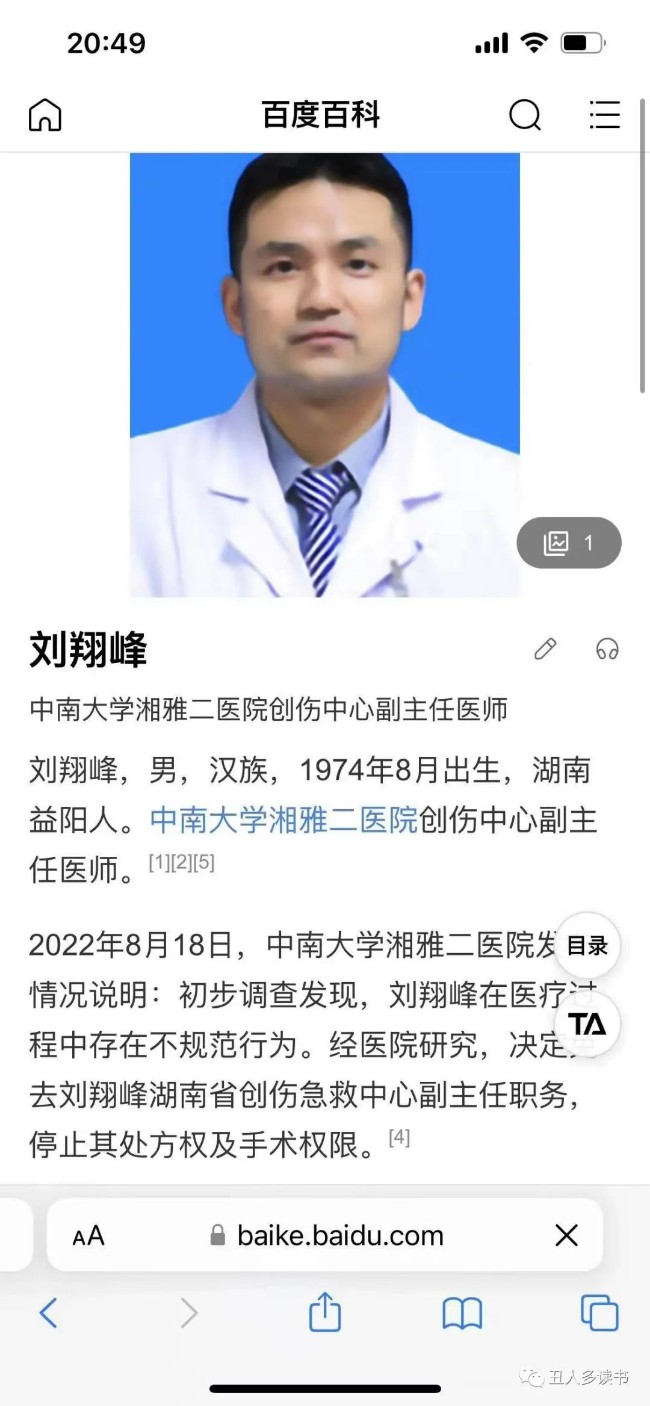Tap the baike.baidu.com address bar
This screenshot has height=1406, width=650.
(340, 1236)
